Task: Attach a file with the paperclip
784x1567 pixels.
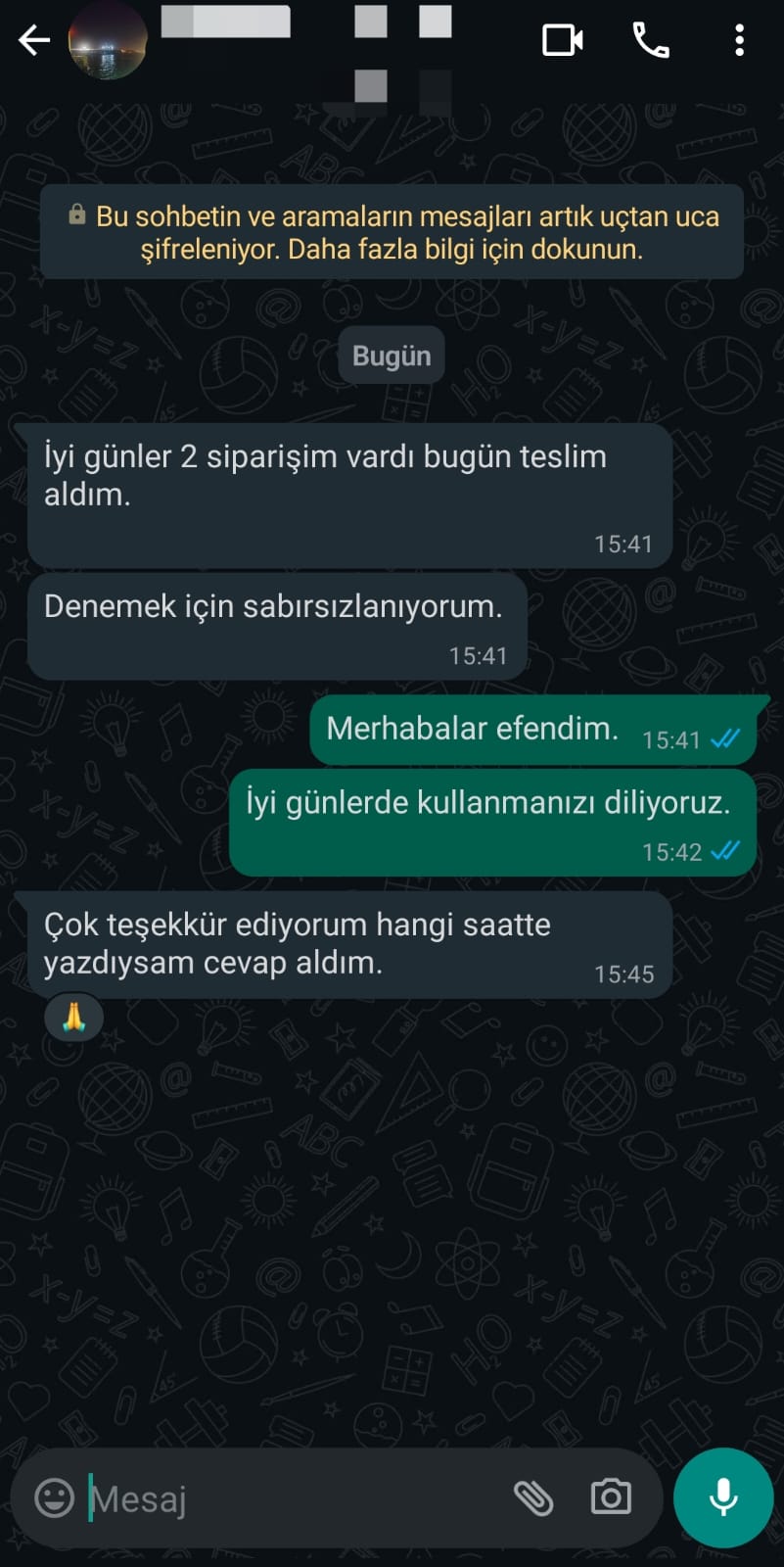Action: [533, 1497]
